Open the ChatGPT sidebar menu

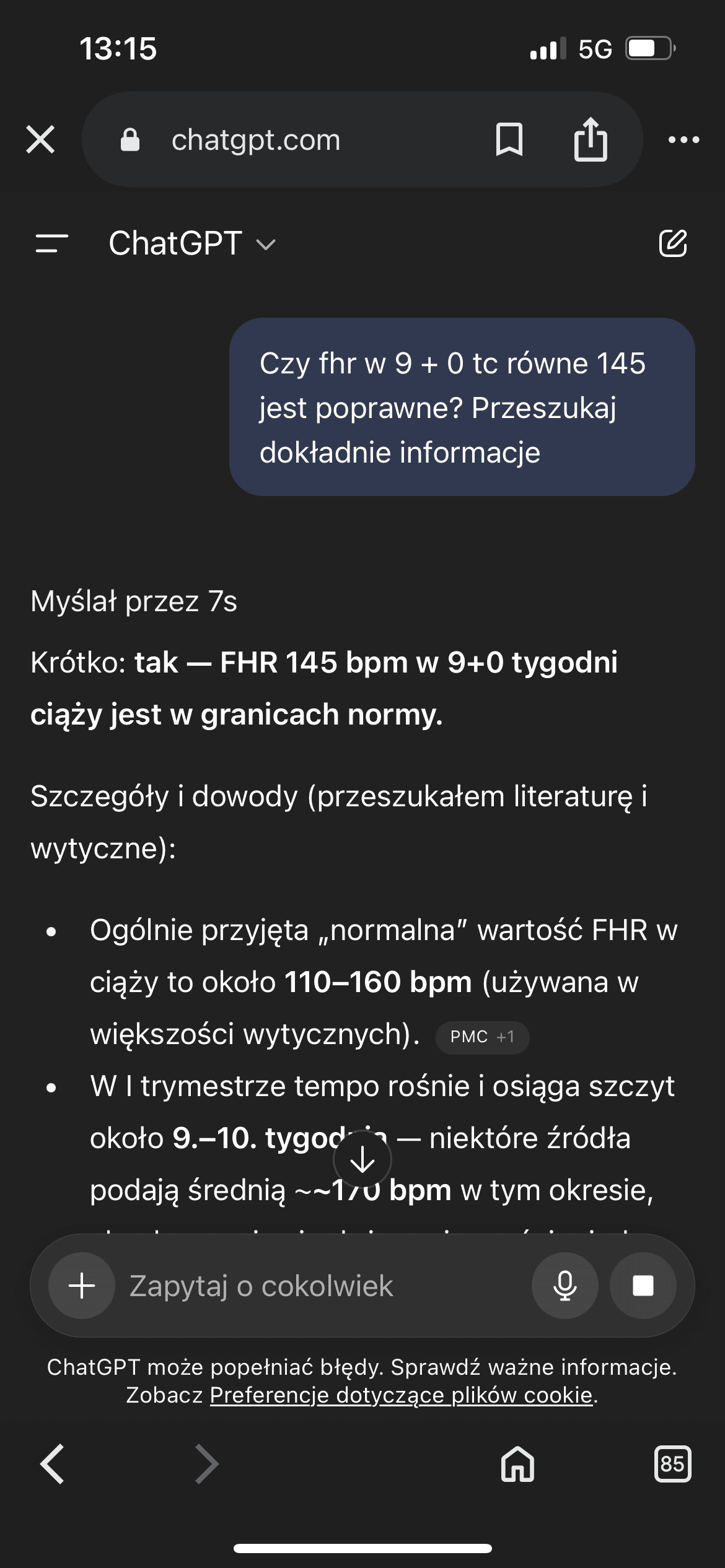point(52,243)
